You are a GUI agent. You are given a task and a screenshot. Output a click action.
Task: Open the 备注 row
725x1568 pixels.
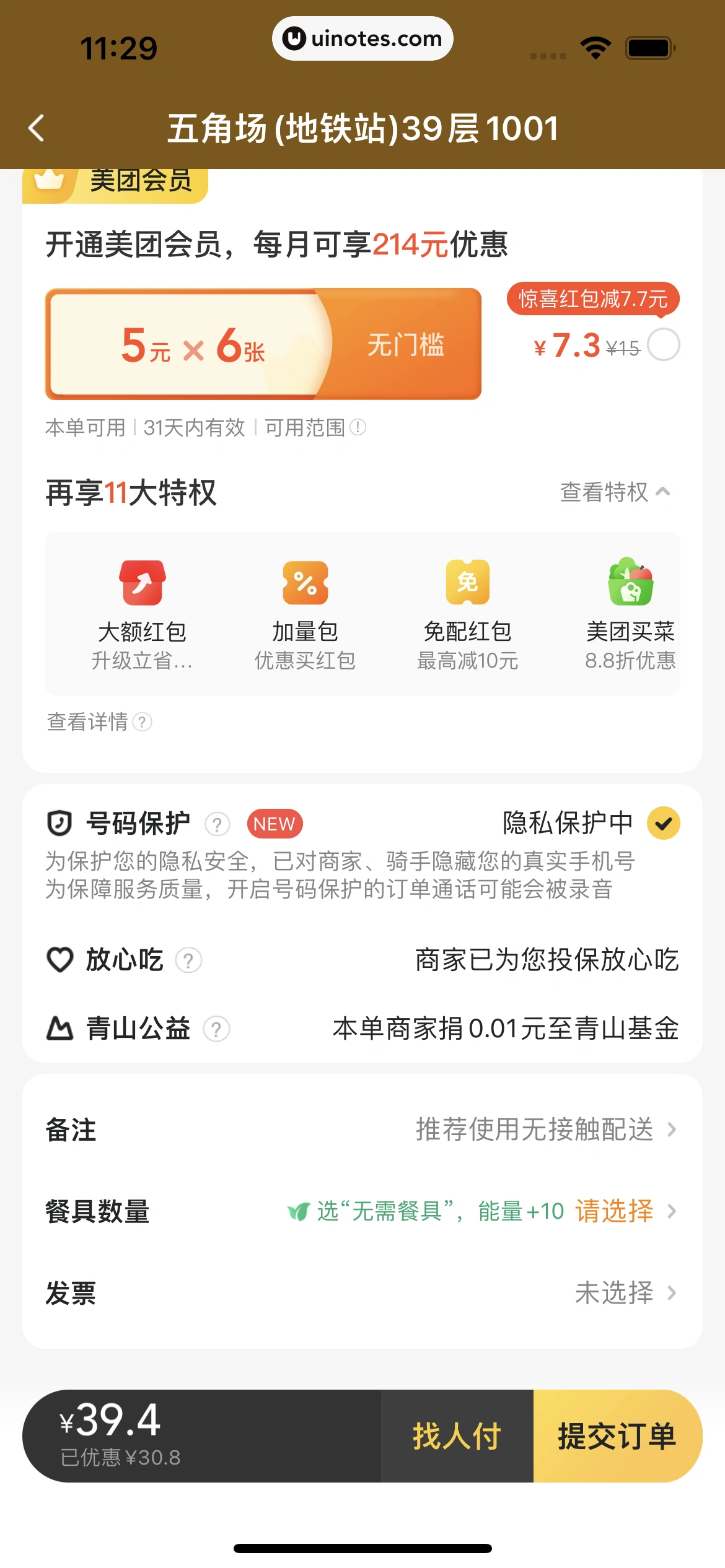(x=362, y=1130)
